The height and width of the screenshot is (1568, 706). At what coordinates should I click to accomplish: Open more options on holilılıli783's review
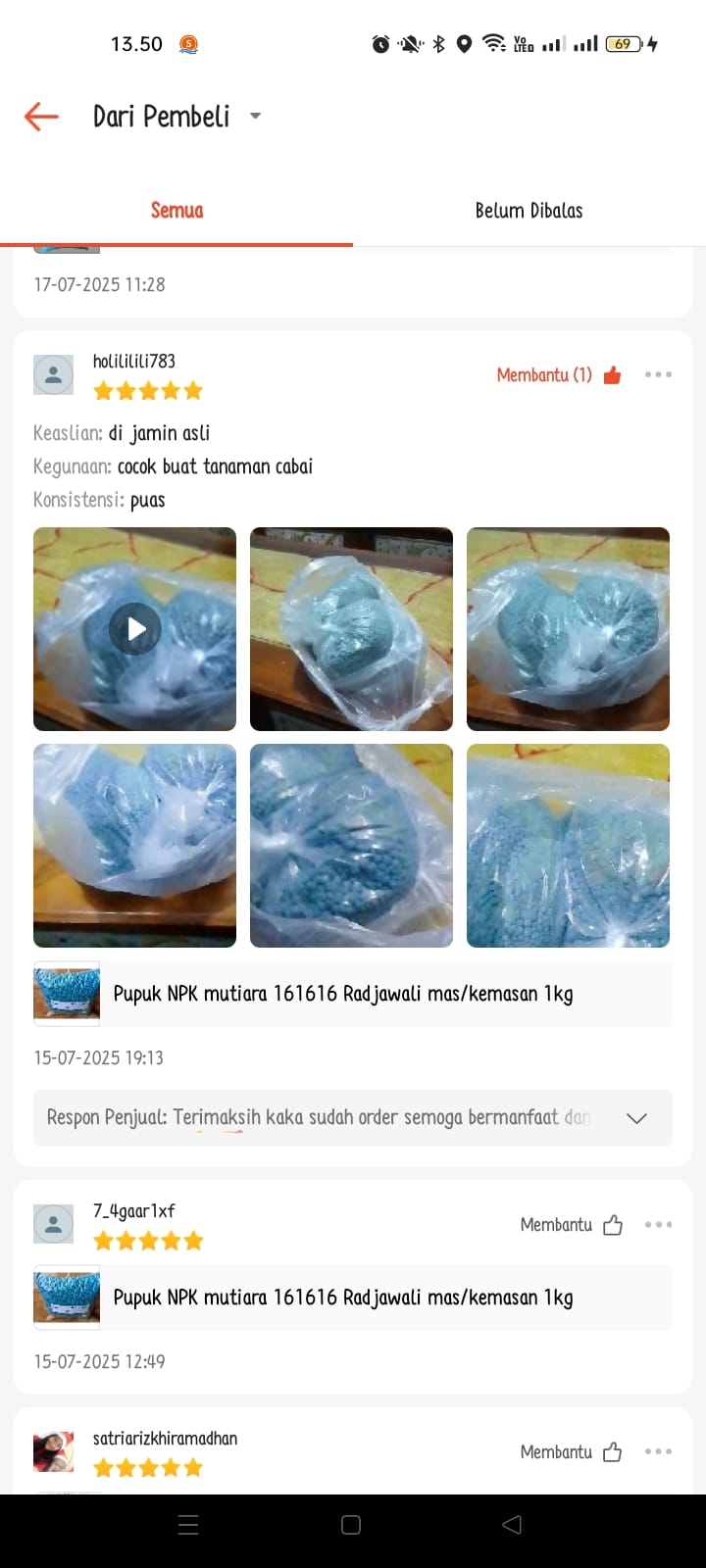click(x=658, y=374)
